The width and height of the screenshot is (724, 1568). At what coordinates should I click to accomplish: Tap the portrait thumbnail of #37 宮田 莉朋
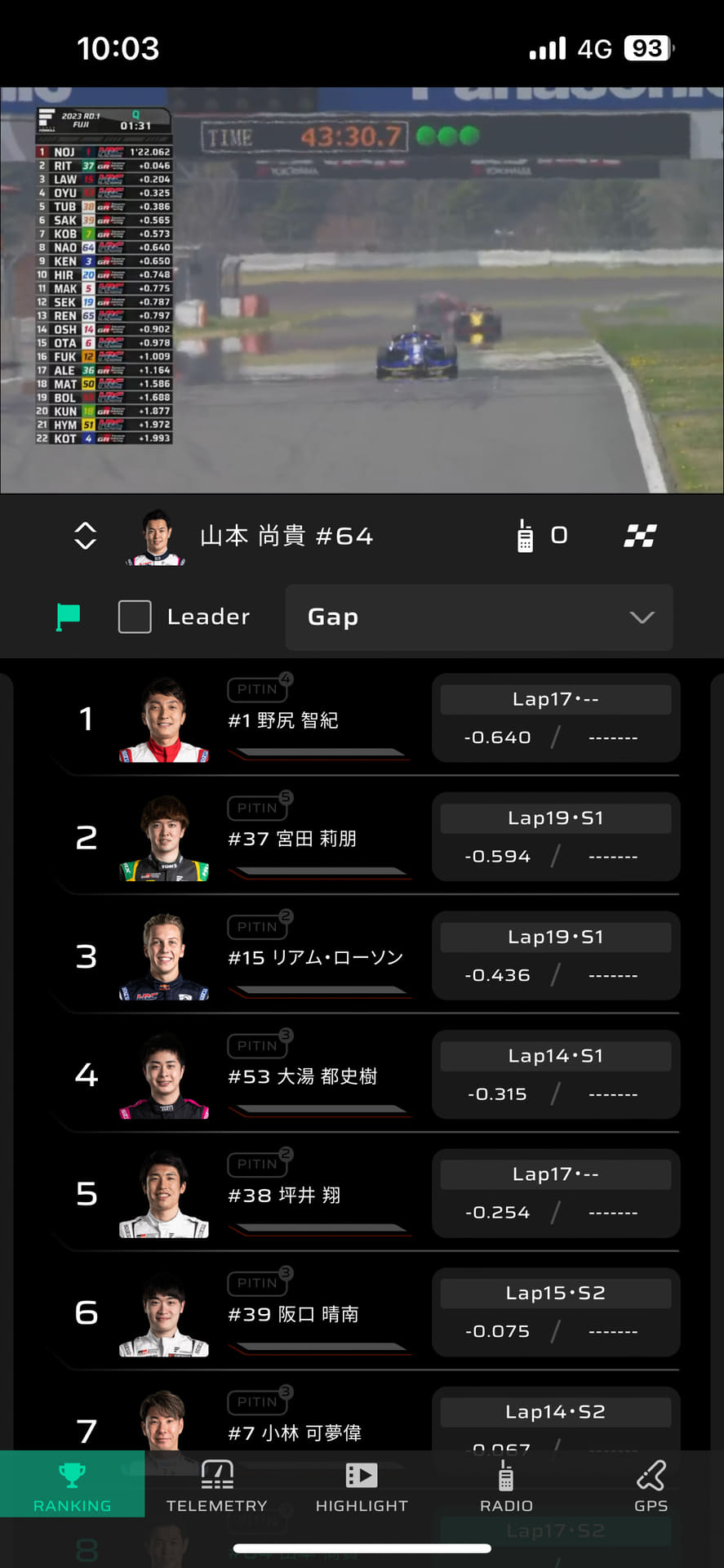(166, 837)
